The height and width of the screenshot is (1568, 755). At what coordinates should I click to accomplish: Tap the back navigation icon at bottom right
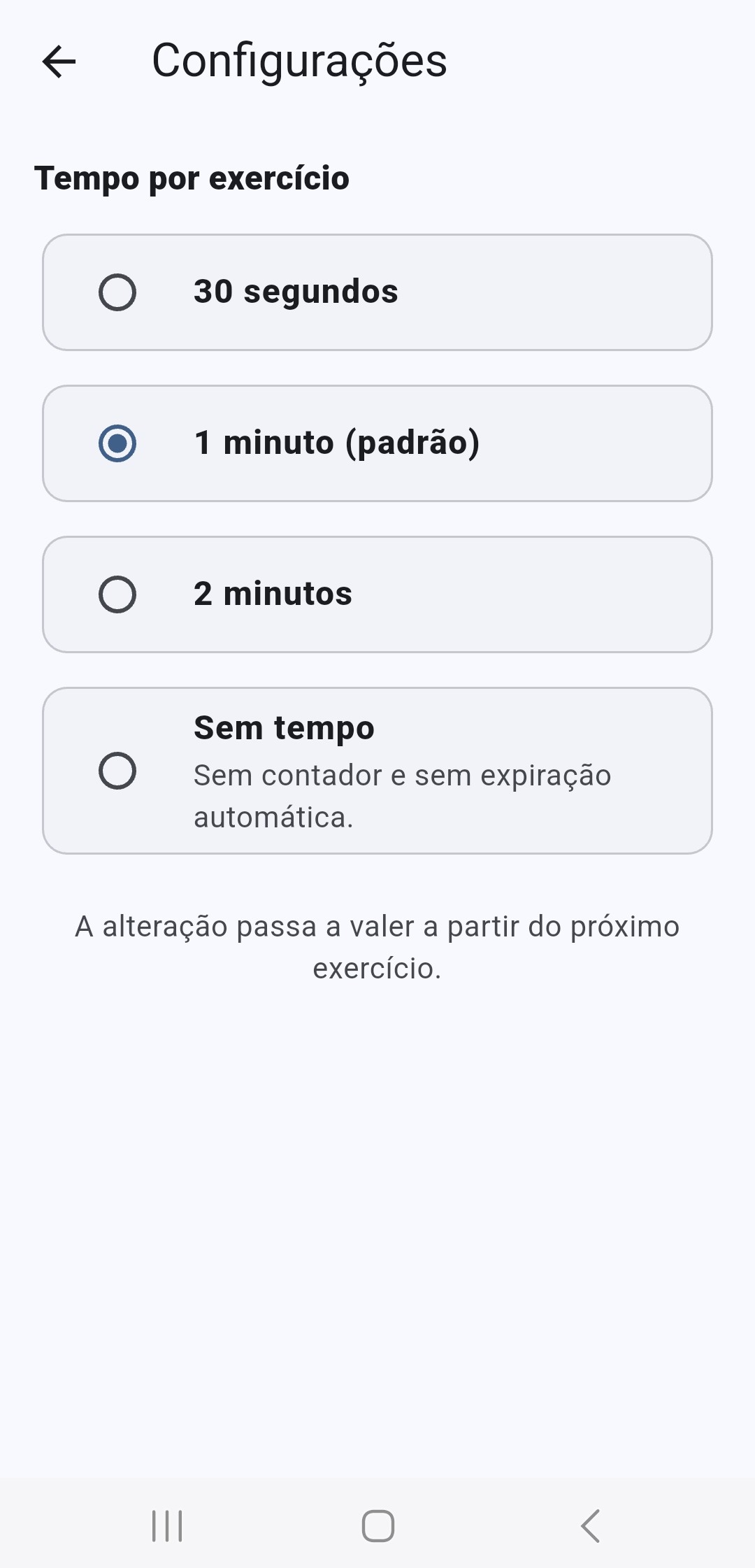pos(591,1528)
